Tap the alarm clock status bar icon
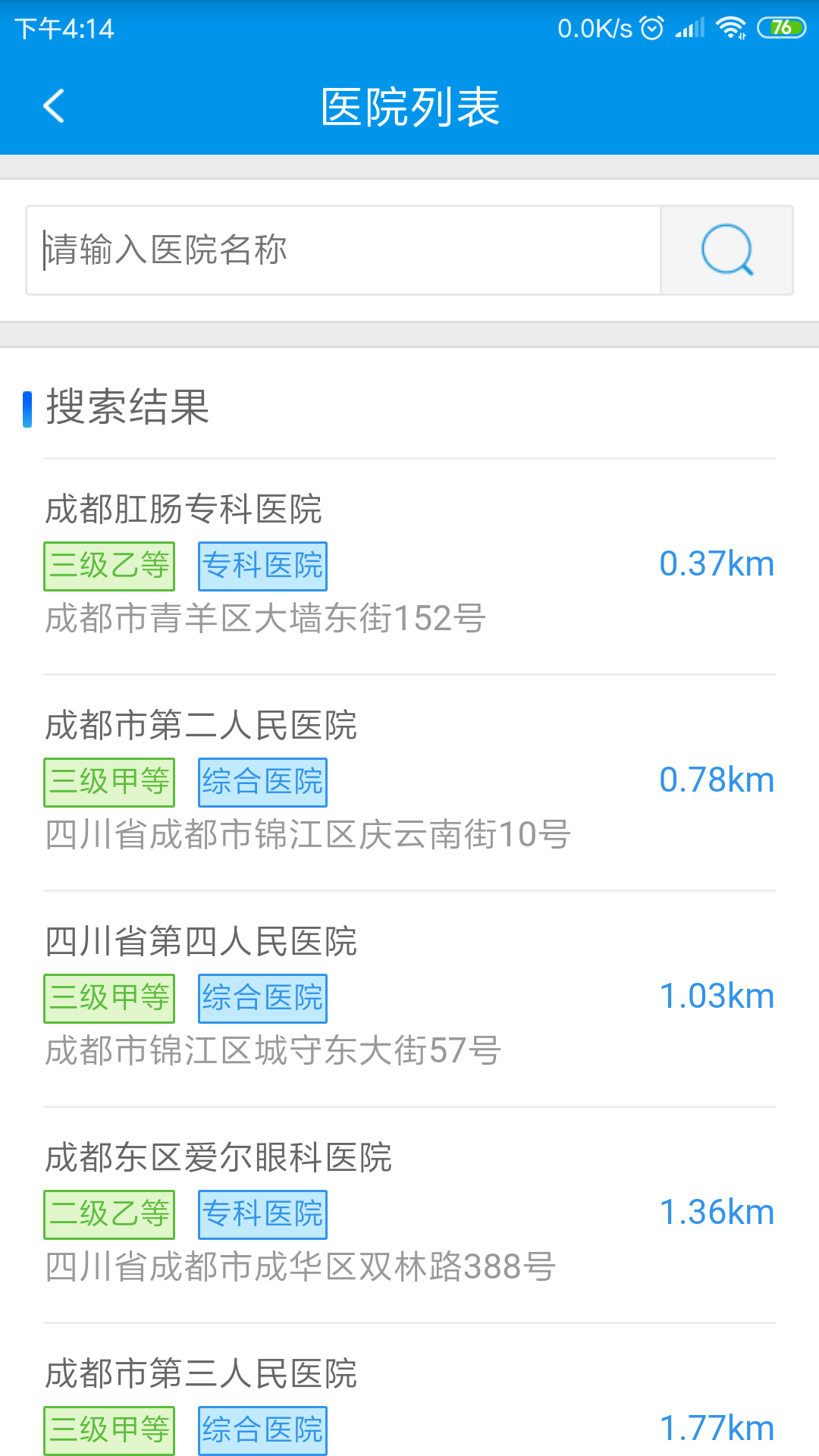Screen dimensions: 819x1456 tap(651, 28)
